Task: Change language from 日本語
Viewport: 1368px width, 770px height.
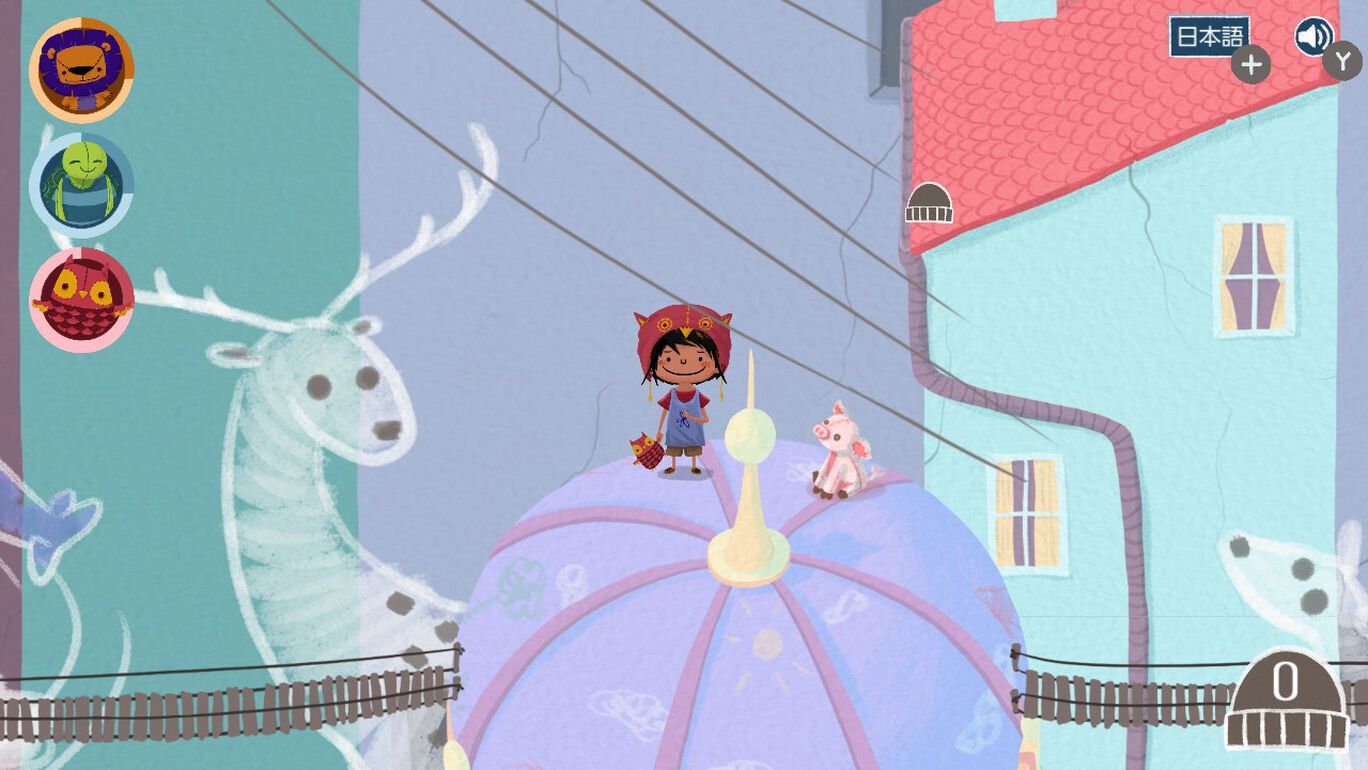Action: coord(1209,37)
